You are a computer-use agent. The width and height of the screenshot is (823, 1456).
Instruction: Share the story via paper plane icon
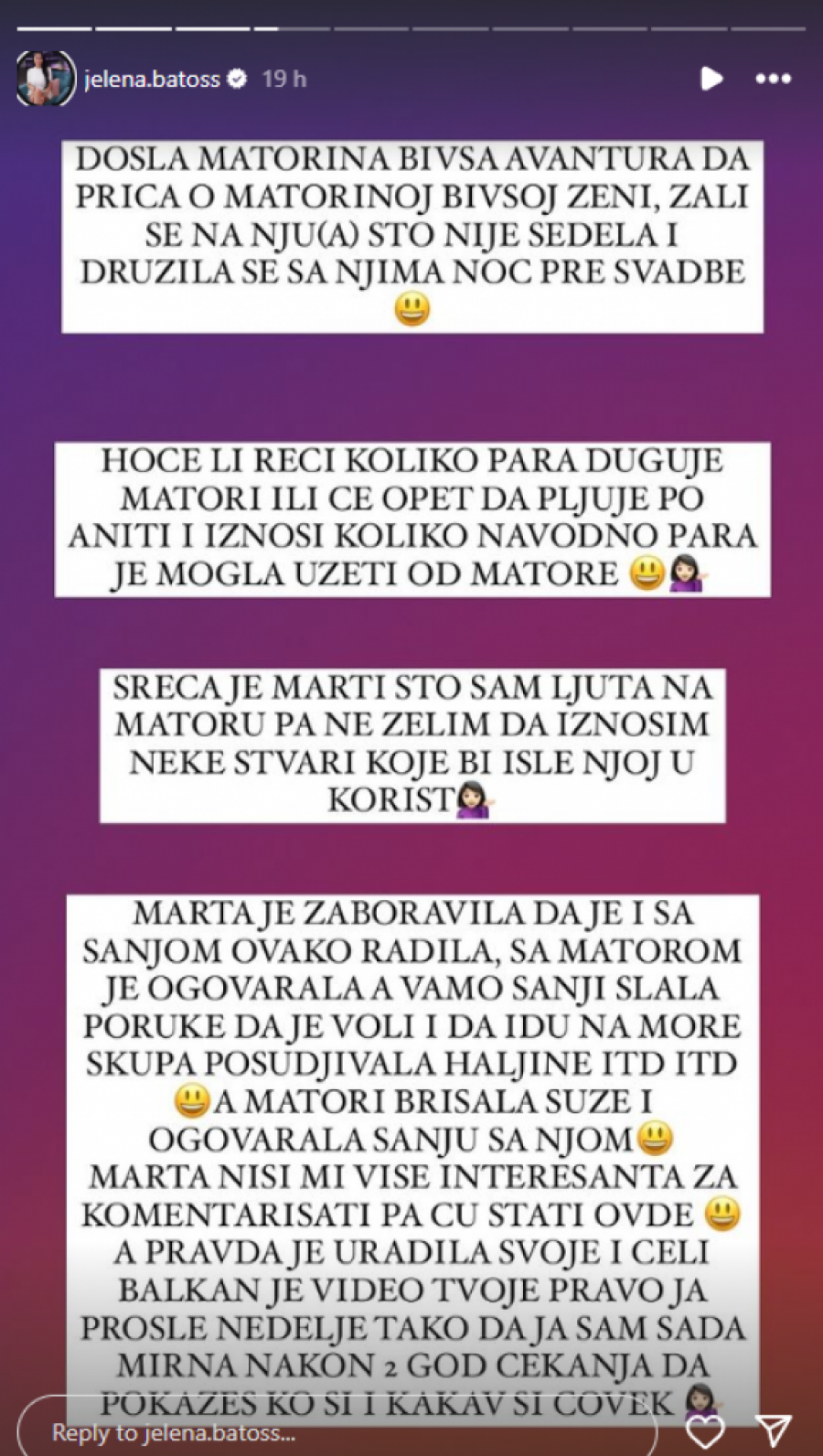coord(775,1431)
